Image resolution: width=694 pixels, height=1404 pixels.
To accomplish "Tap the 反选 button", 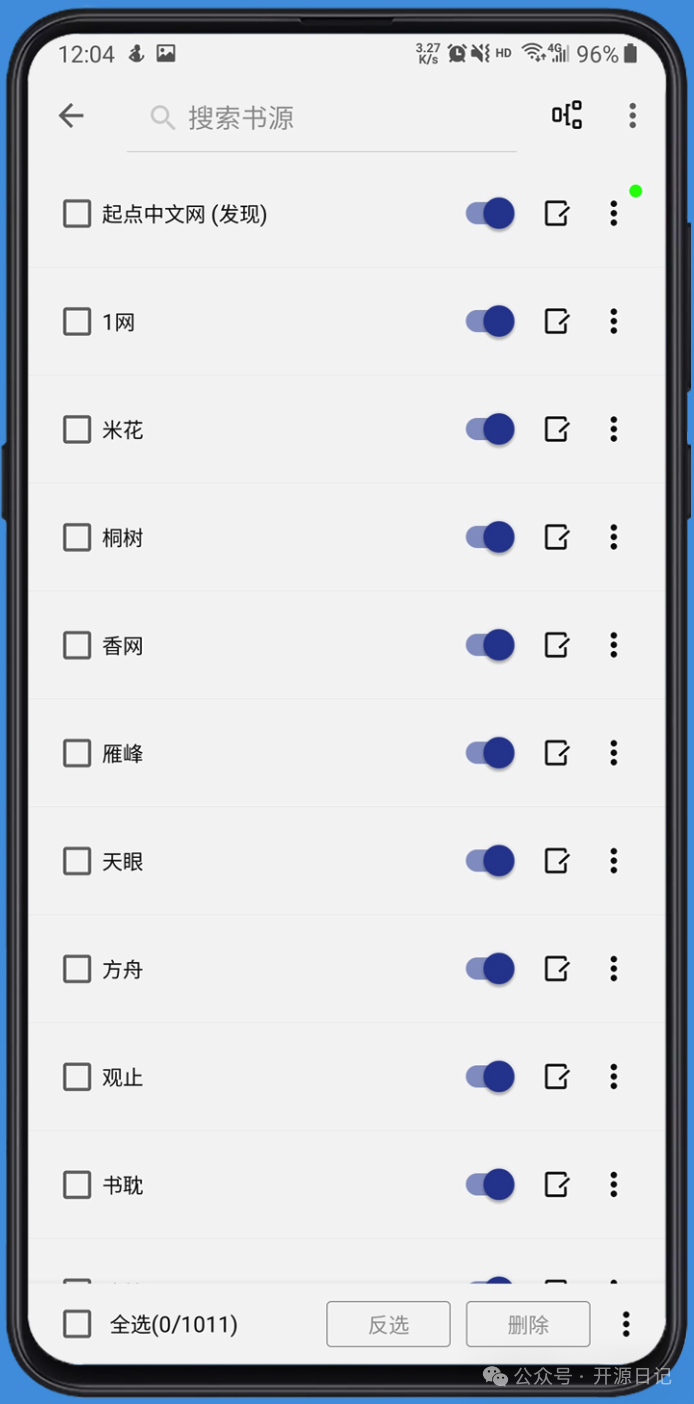I will [x=388, y=1324].
